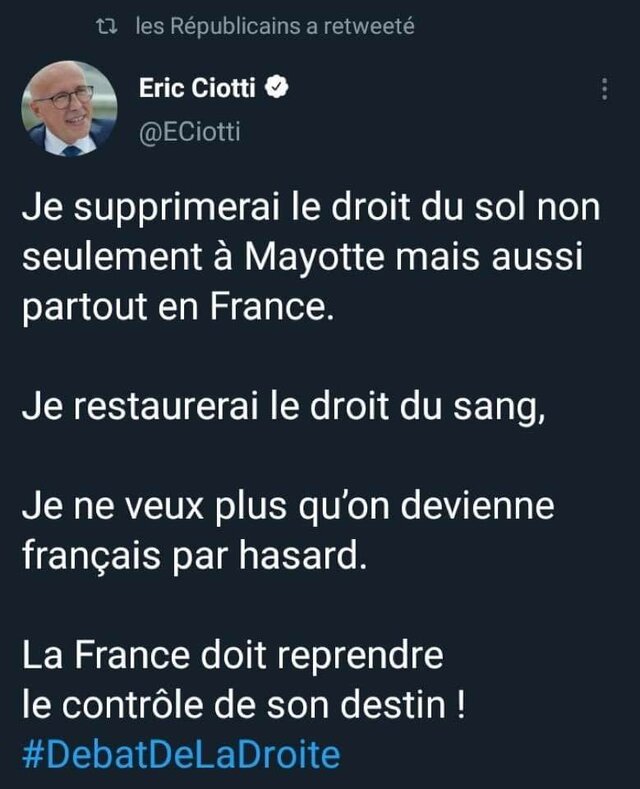Open the #DebatDeLaDroite hashtag
640x789 pixels.
(x=181, y=753)
